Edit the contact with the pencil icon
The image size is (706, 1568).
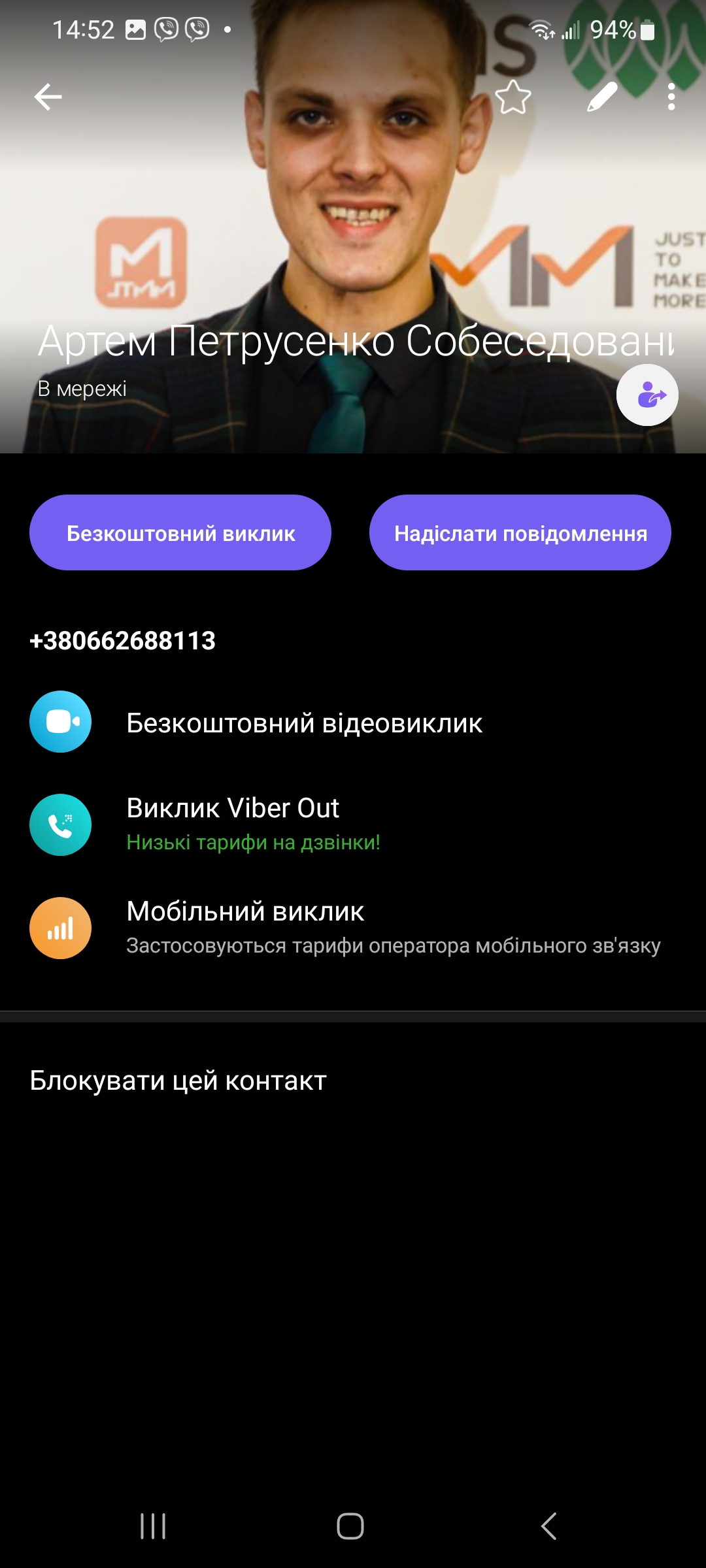[602, 97]
